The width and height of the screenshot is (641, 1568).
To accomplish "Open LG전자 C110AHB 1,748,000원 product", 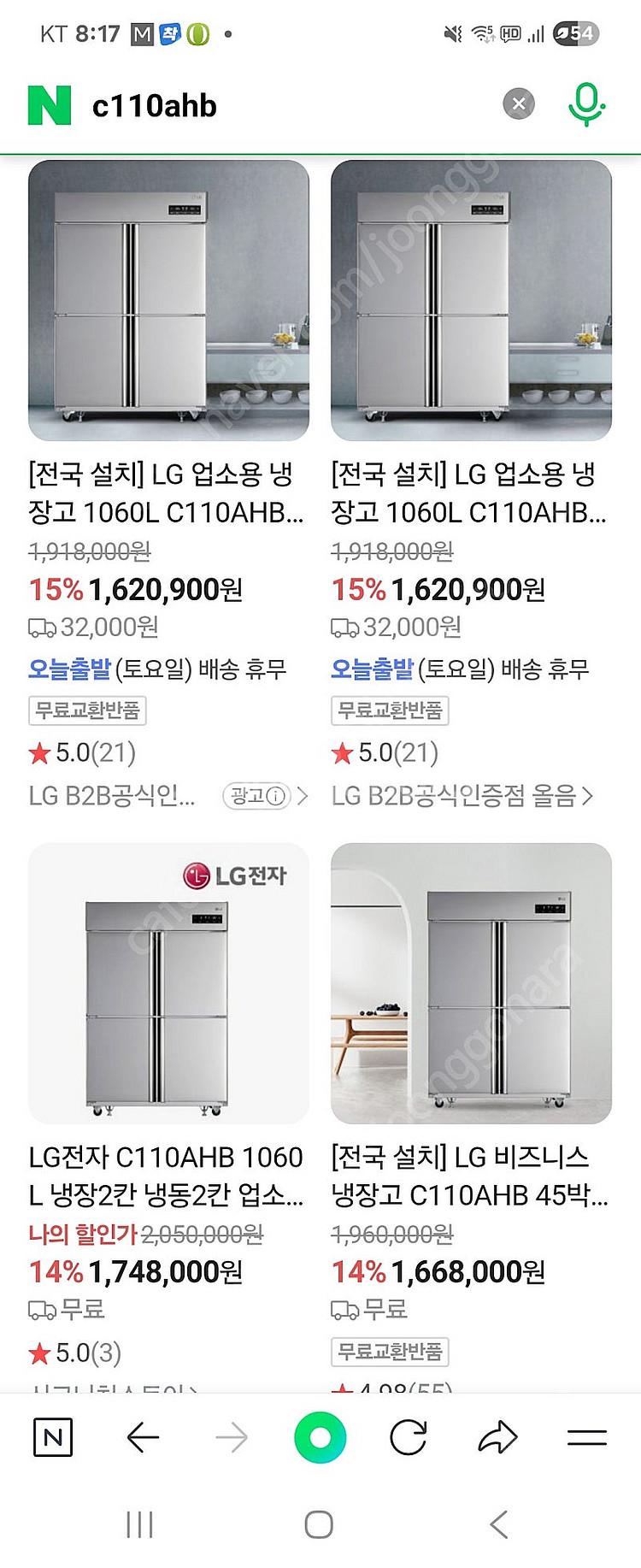I will [168, 983].
